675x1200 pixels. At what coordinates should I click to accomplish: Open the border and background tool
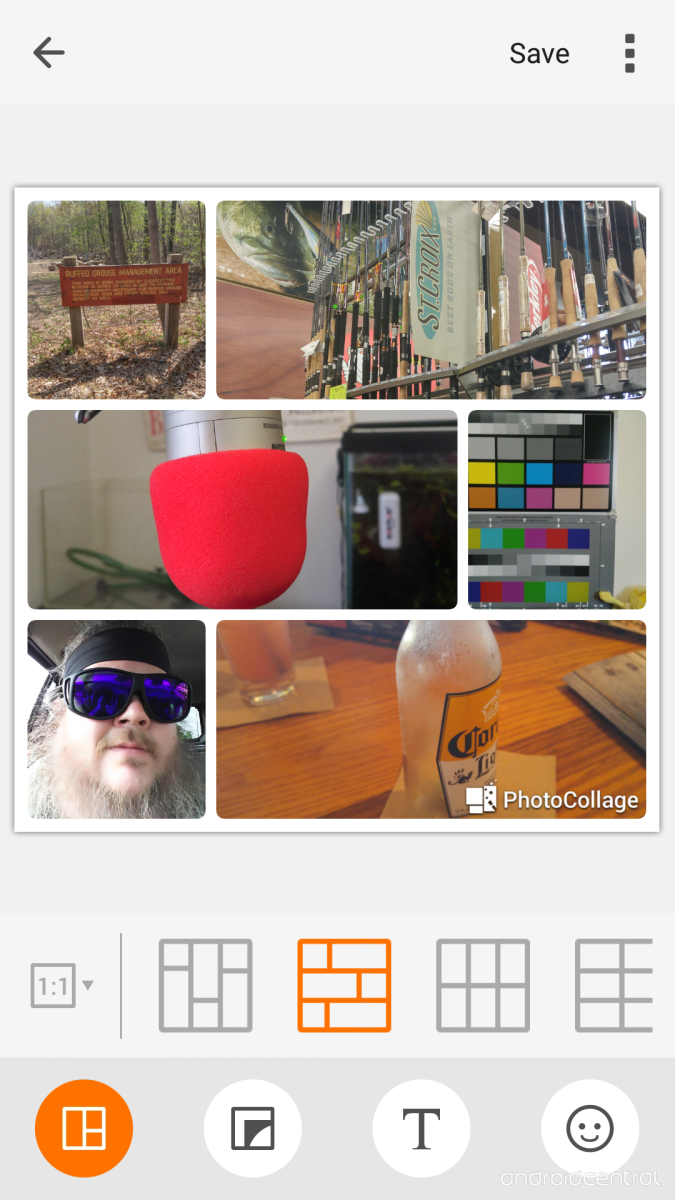pos(253,1129)
